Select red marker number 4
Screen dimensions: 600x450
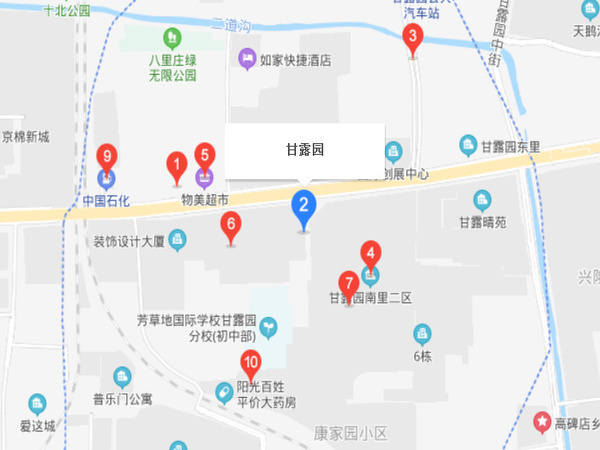pyautogui.click(x=370, y=255)
